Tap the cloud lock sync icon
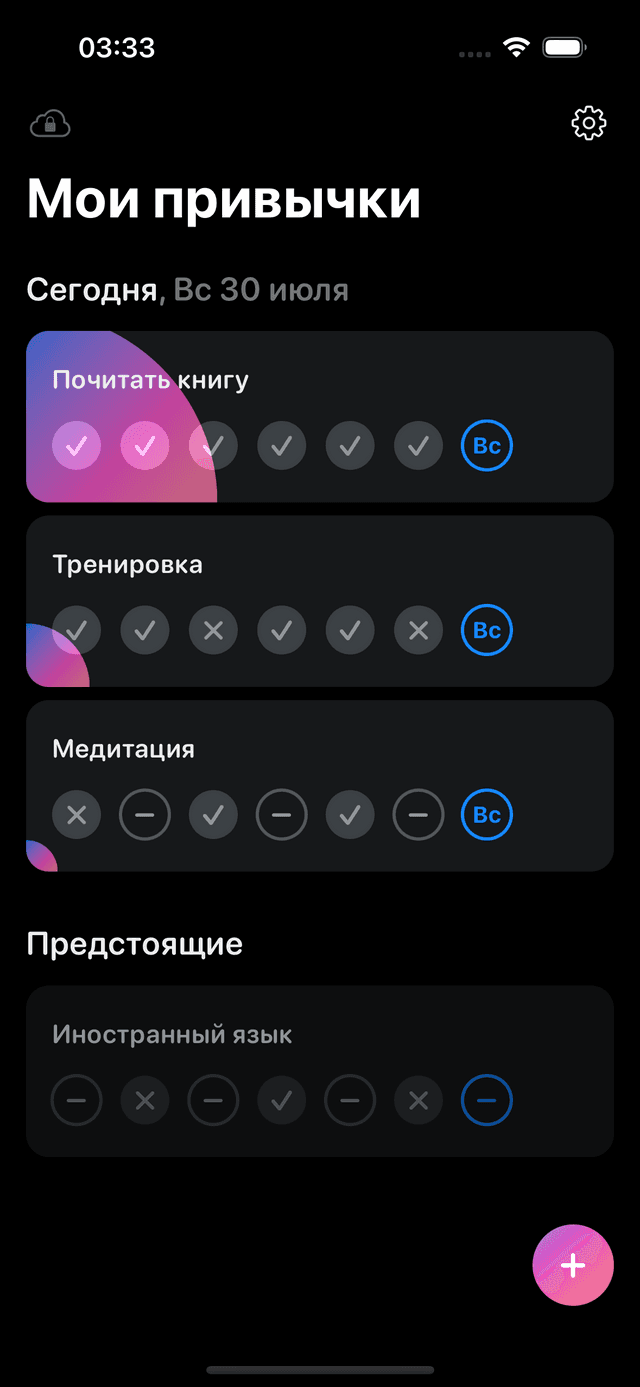Screen dimensions: 640x1387 (x=50, y=124)
